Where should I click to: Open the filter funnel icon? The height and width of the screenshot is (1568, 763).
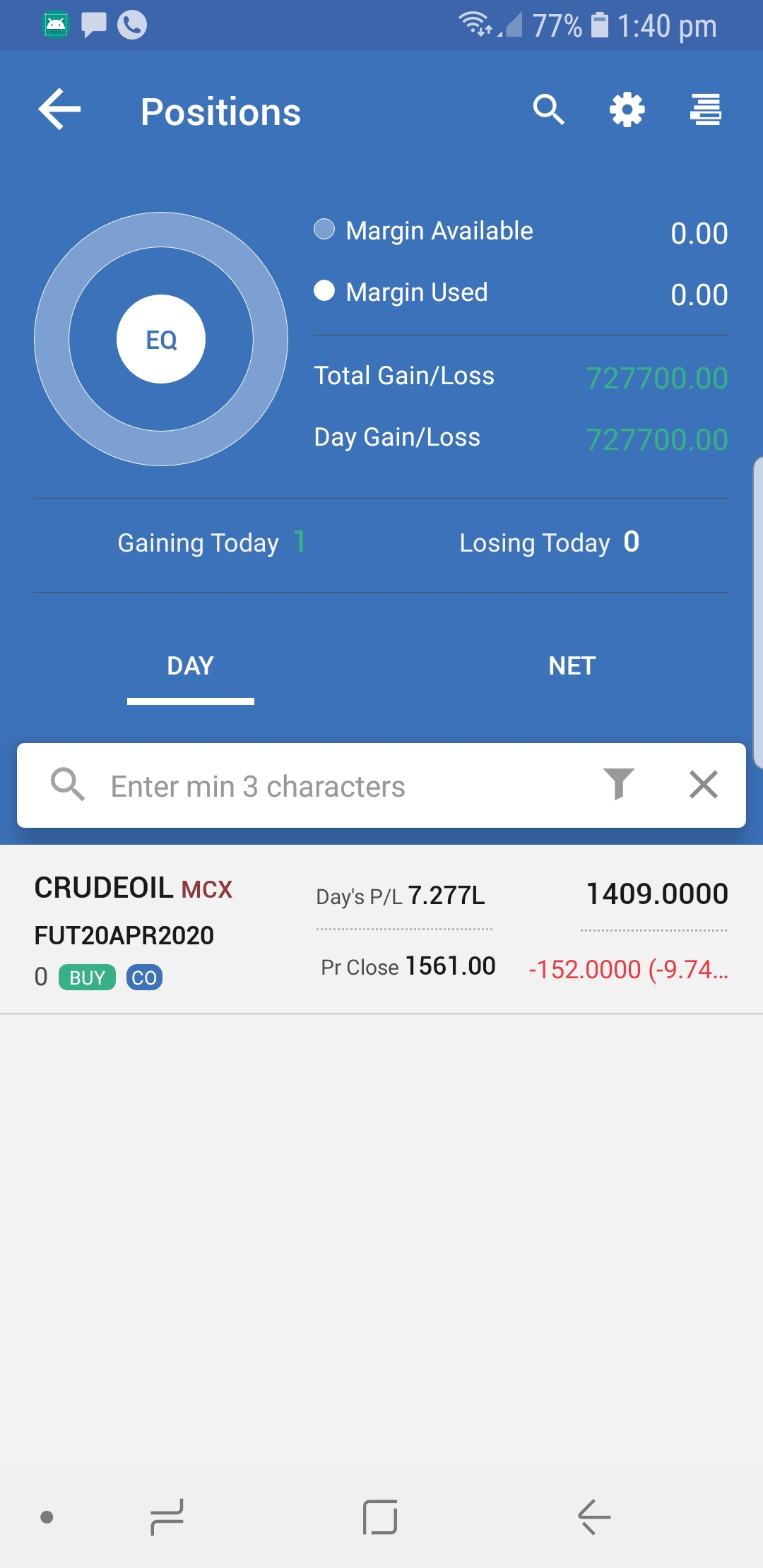[x=619, y=784]
